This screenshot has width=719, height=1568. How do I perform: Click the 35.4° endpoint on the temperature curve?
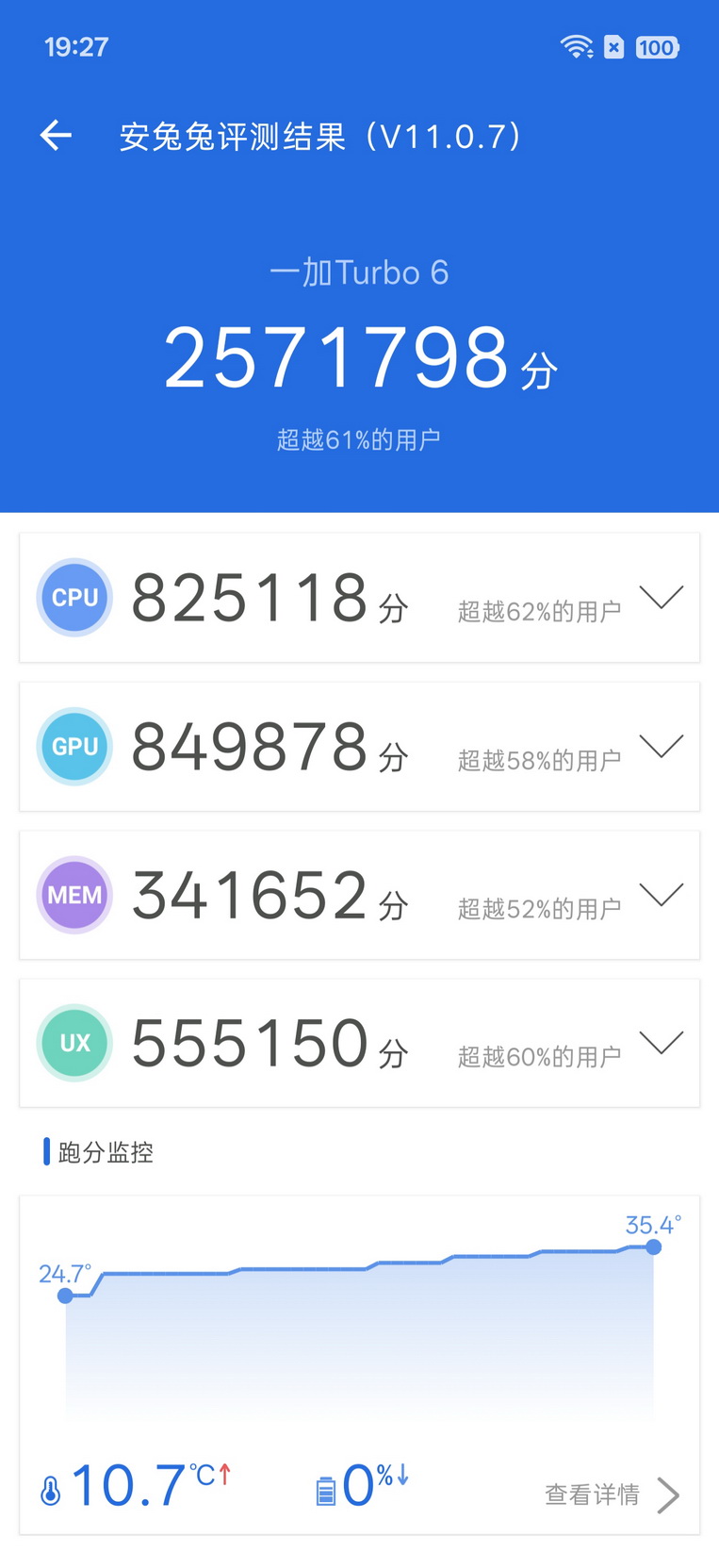click(x=653, y=1246)
